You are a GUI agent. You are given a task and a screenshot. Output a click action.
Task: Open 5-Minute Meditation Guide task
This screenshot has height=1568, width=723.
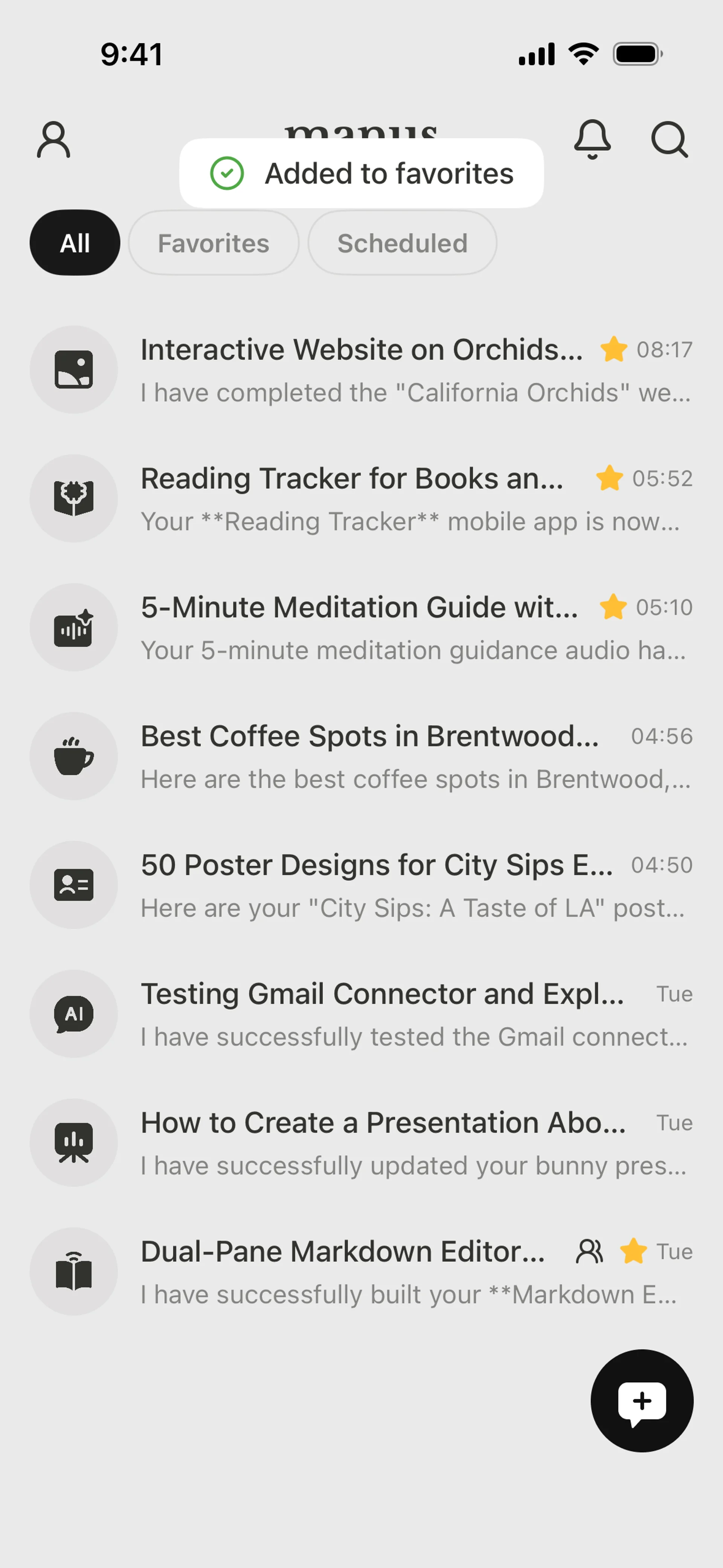tap(361, 628)
